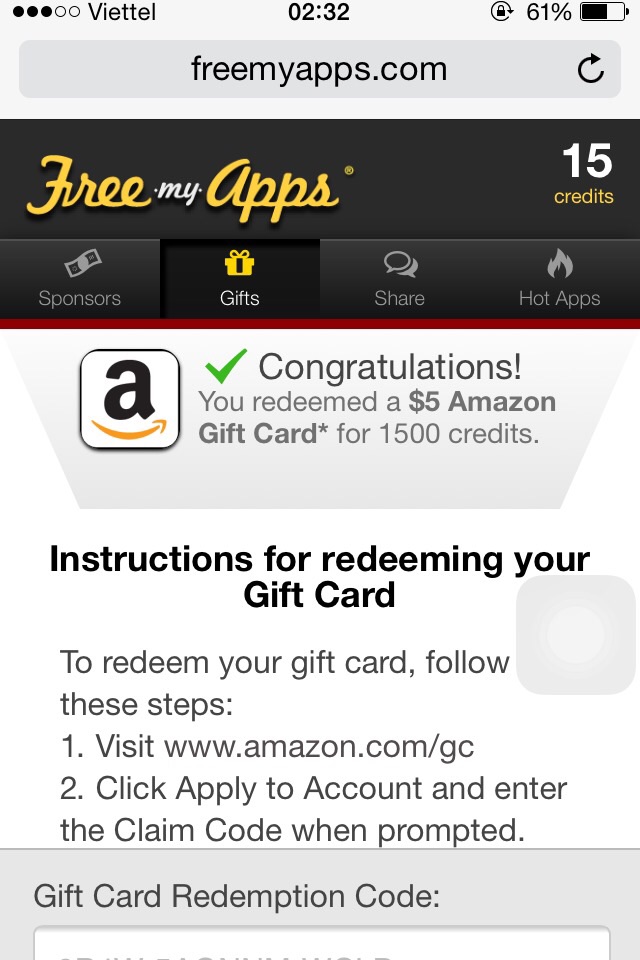Open the Gifts tab

tap(239, 279)
